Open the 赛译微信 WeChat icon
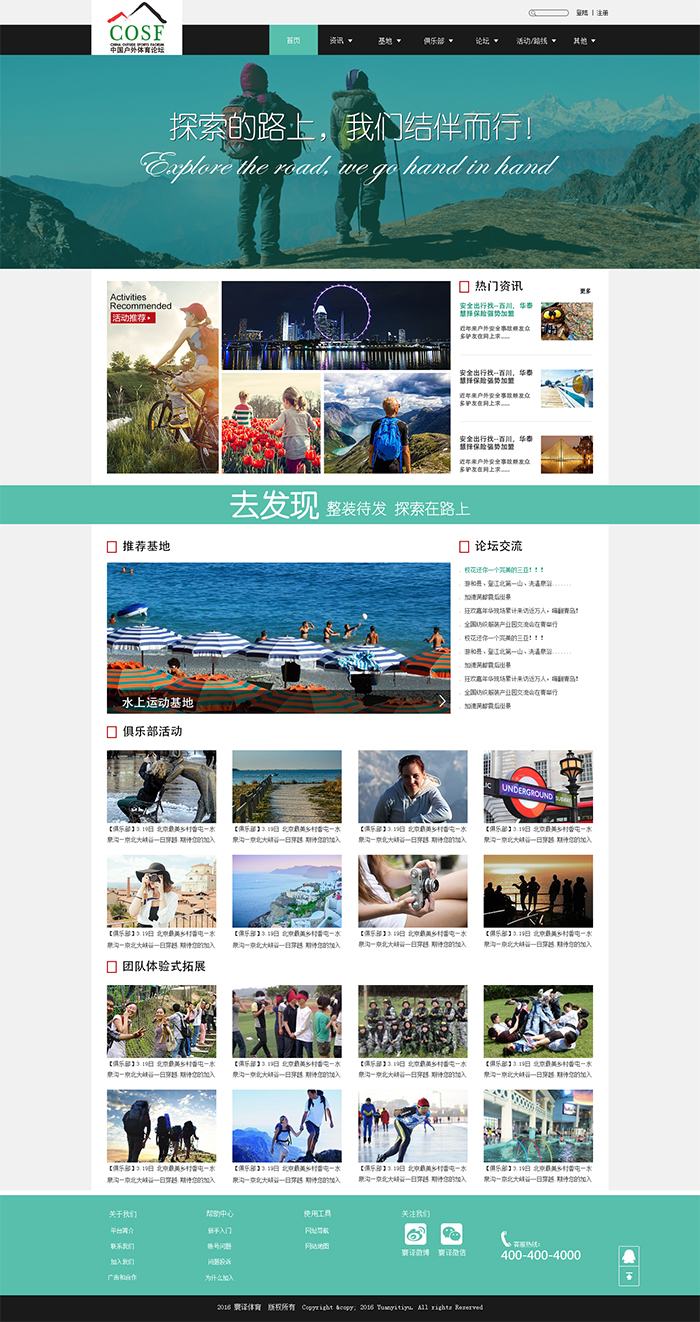 click(452, 1234)
